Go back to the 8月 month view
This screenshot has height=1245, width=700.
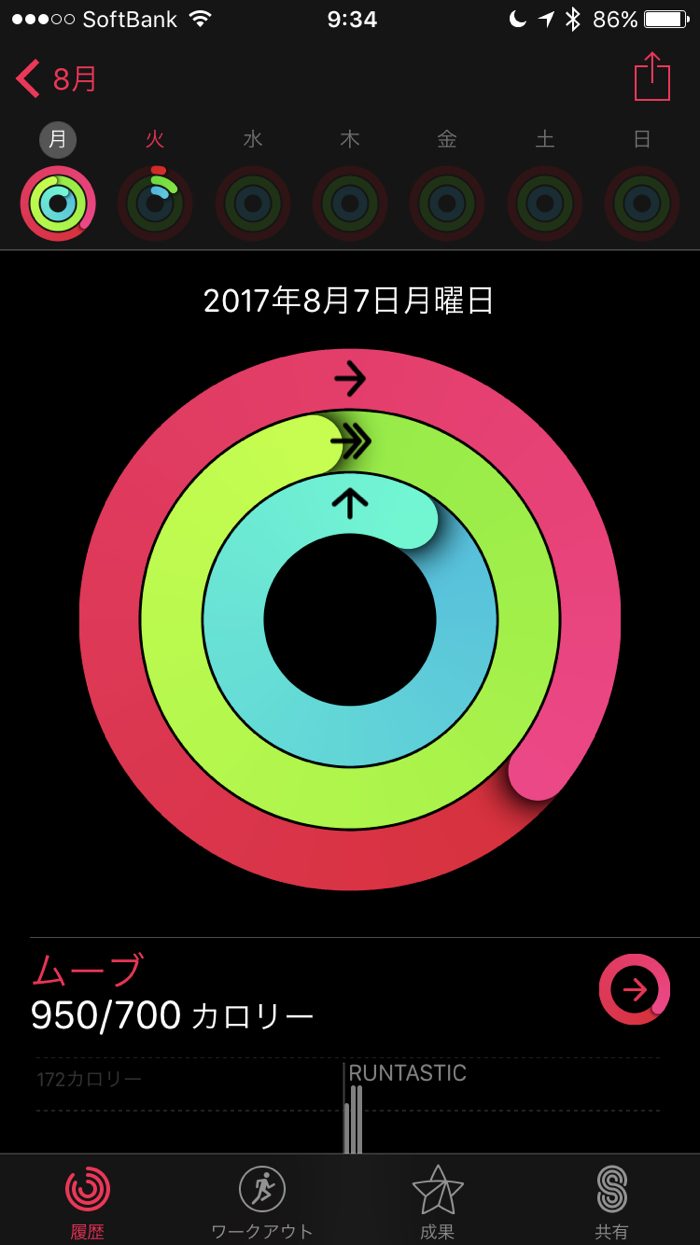58,78
